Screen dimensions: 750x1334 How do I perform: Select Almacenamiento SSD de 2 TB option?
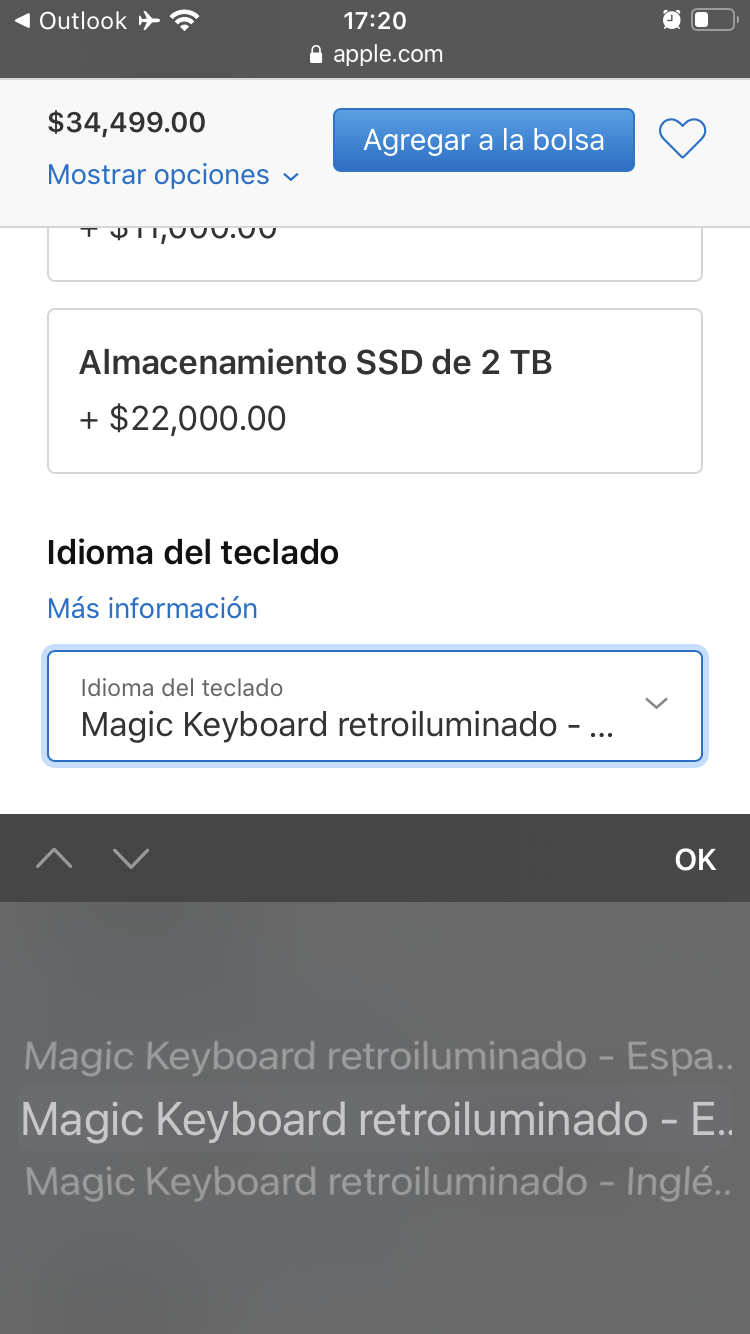coord(374,390)
